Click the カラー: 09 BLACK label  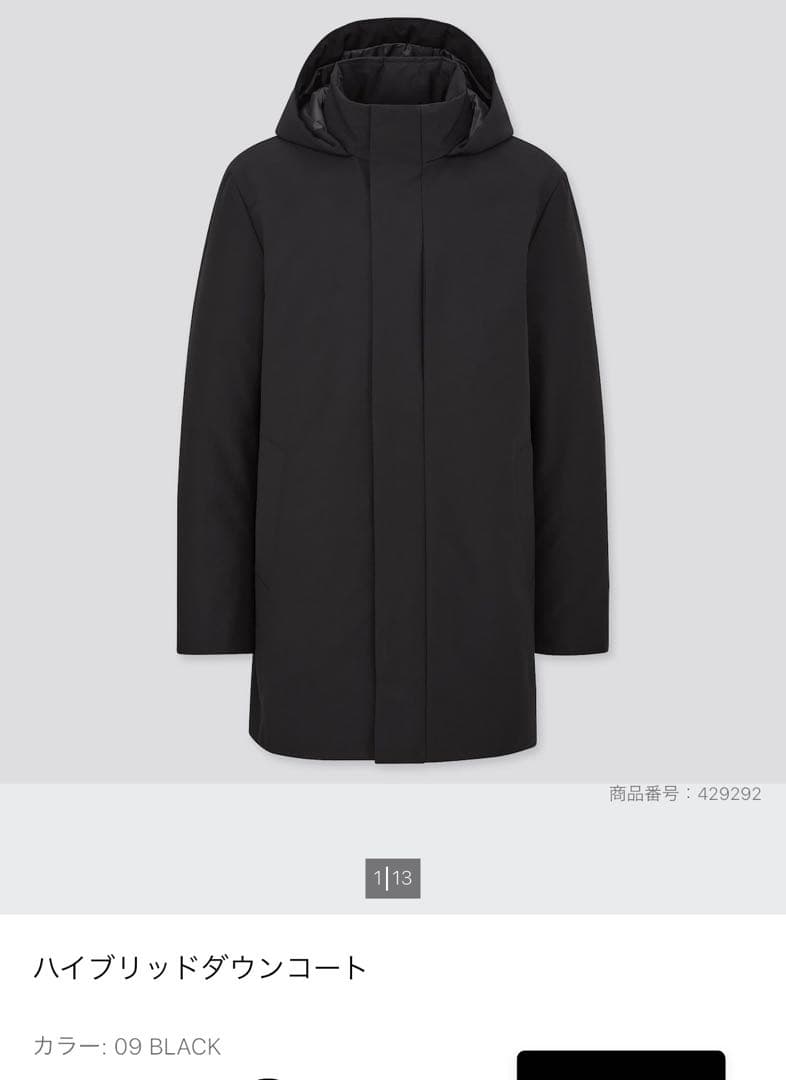[x=125, y=1047]
